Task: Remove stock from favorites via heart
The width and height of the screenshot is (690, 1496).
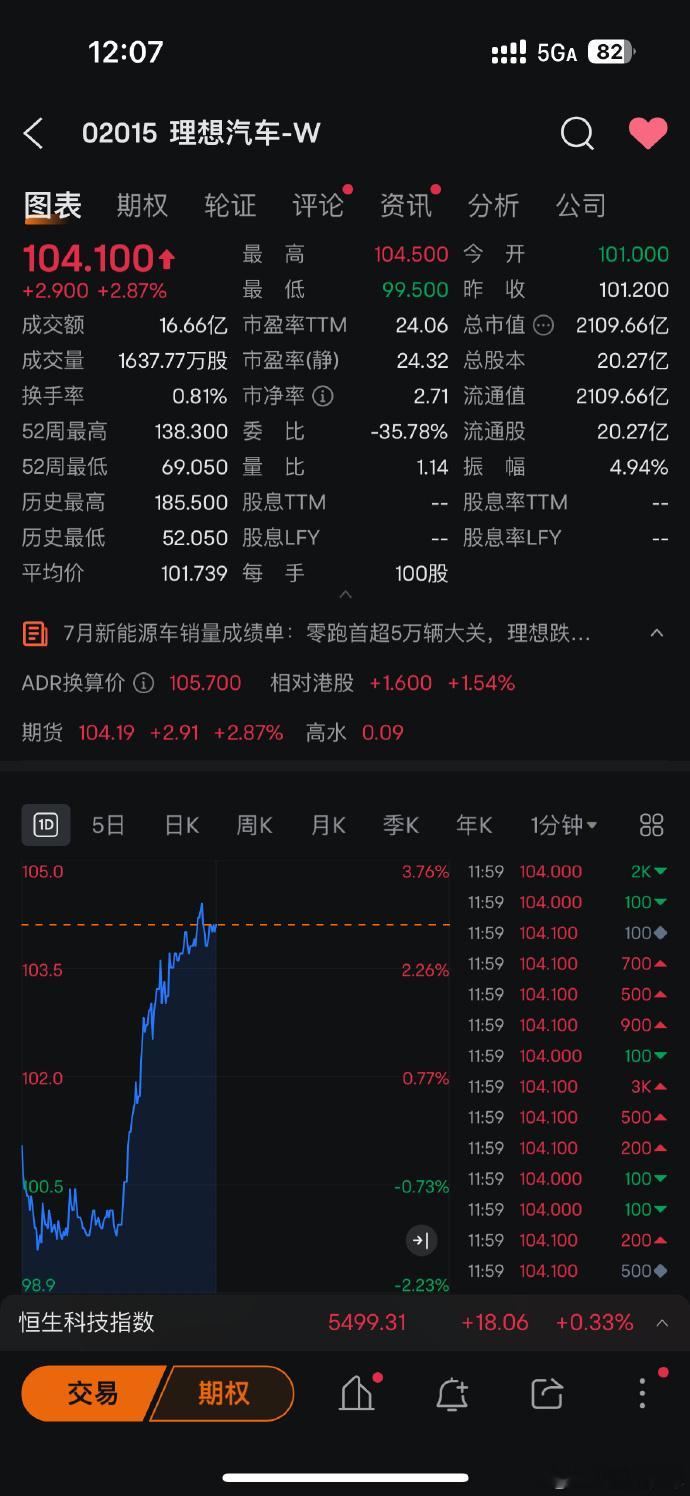Action: 647,133
